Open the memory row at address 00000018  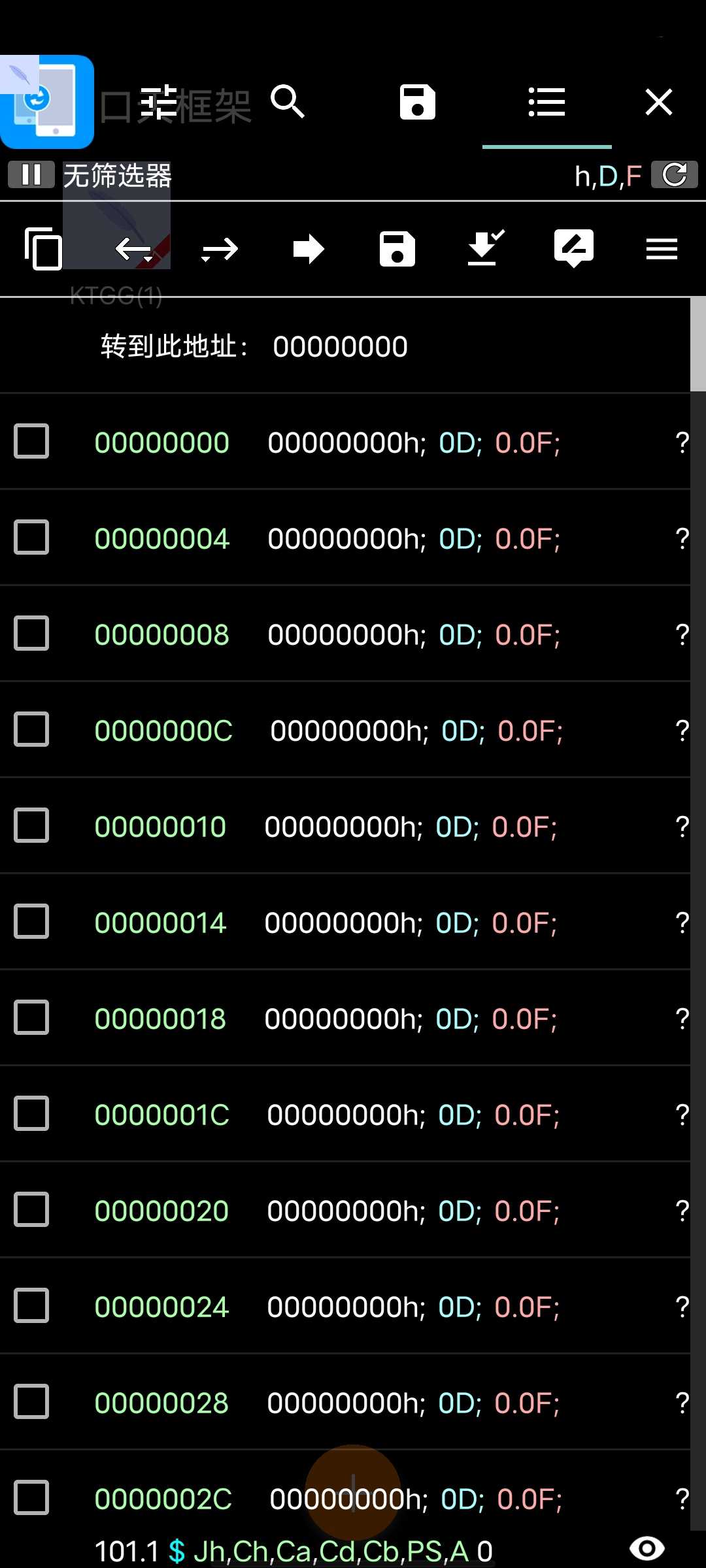pos(353,1018)
